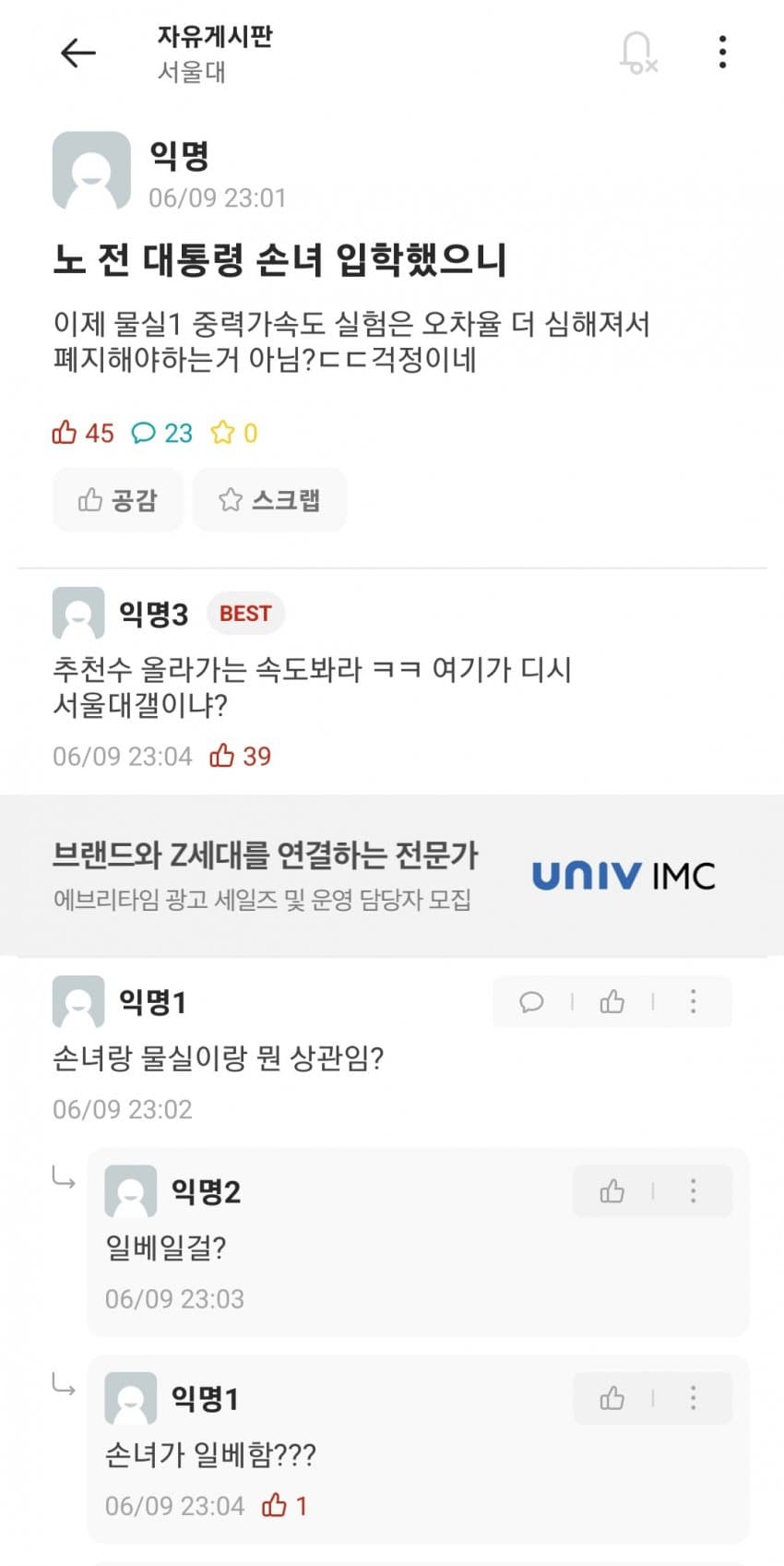Open the UNIV IMC ad banner
The image size is (784, 1566).
point(392,875)
